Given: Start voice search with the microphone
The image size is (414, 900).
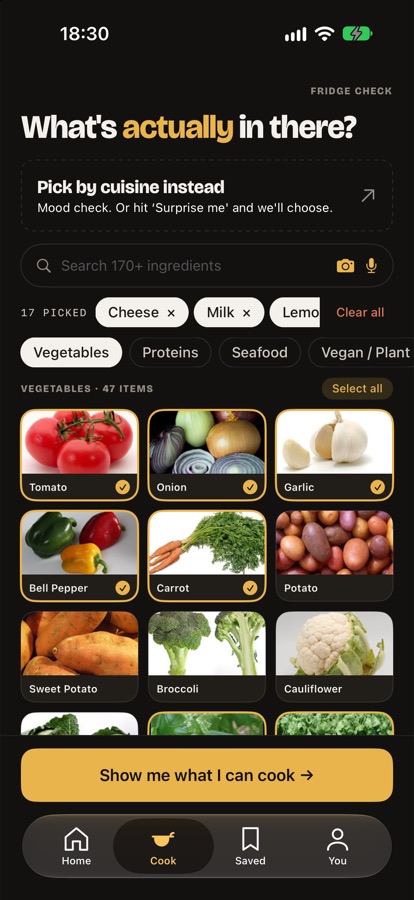Looking at the screenshot, I should tap(372, 266).
